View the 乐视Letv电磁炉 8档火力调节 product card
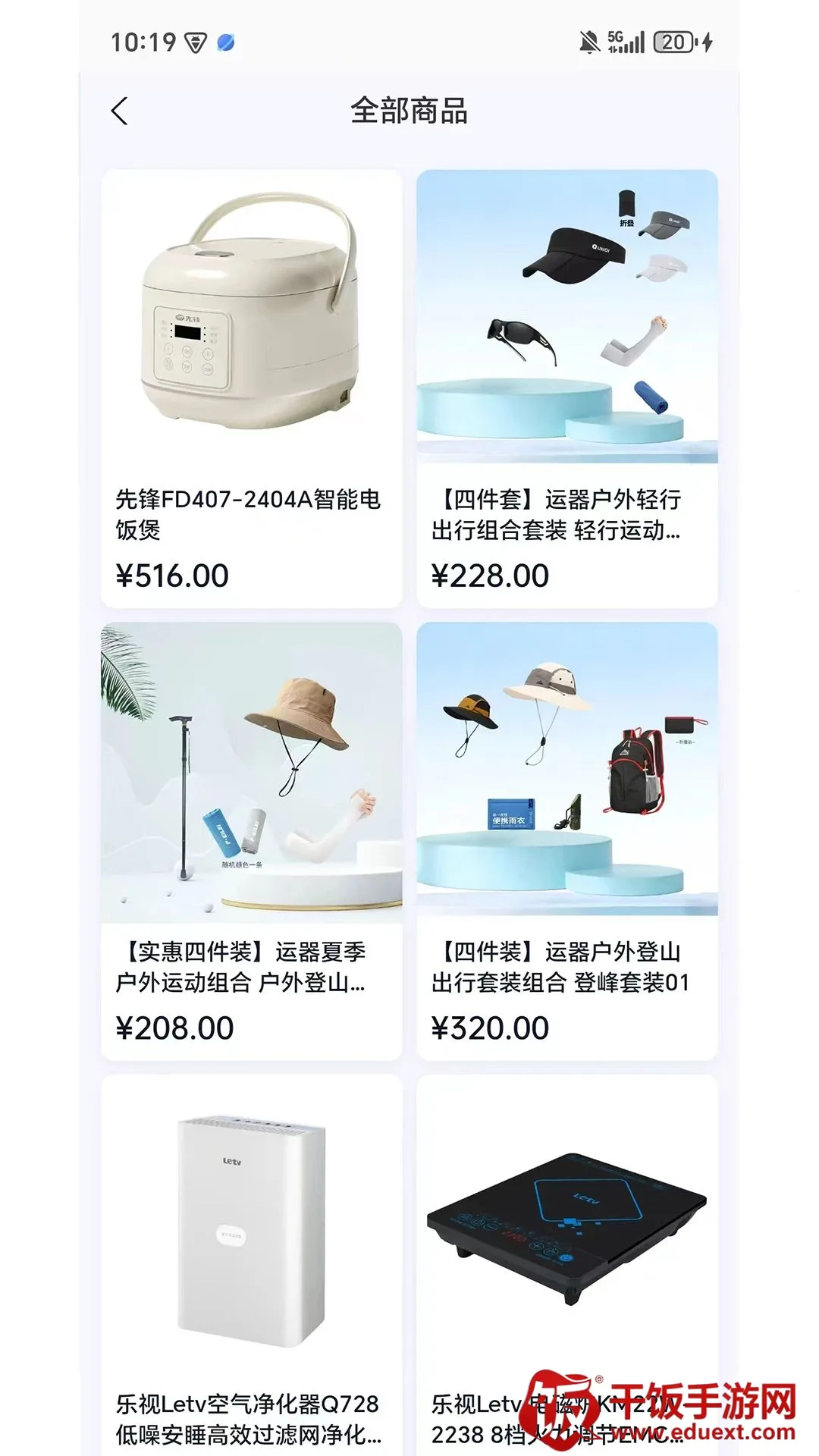819x1456 pixels. pos(567,1265)
